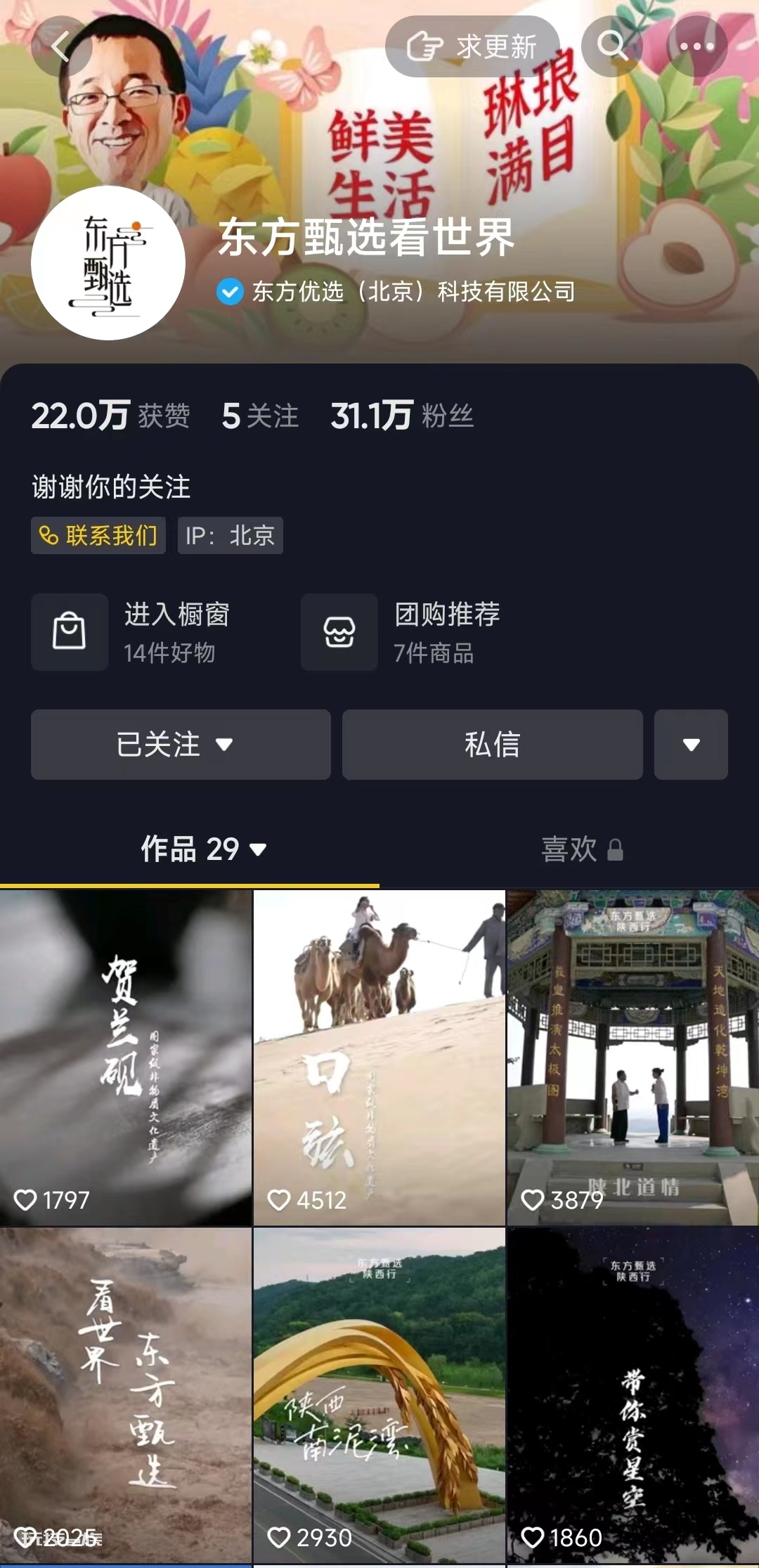Play the 带你赏星空 starry sky video
Image resolution: width=759 pixels, height=1568 pixels.
point(633,1396)
